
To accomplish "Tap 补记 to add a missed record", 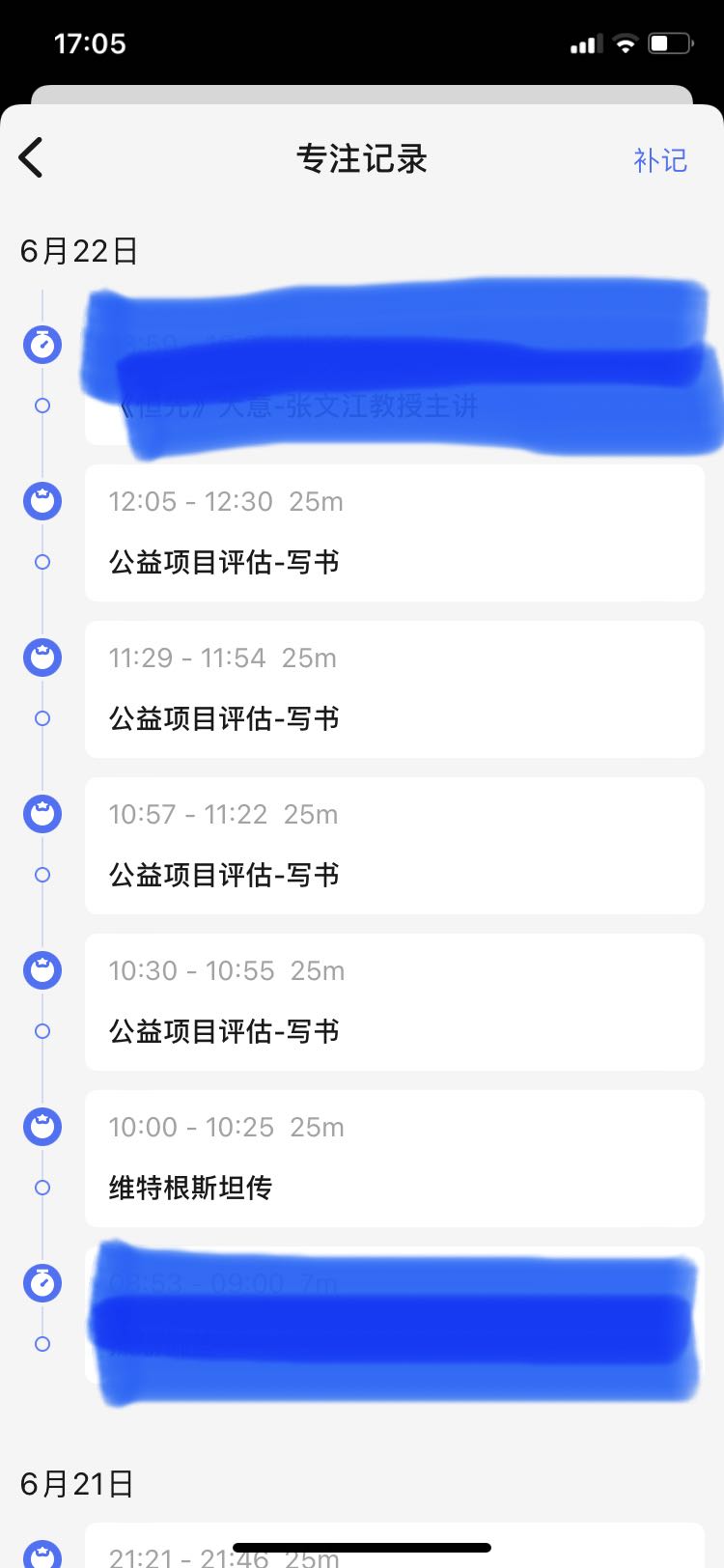I will pos(660,159).
